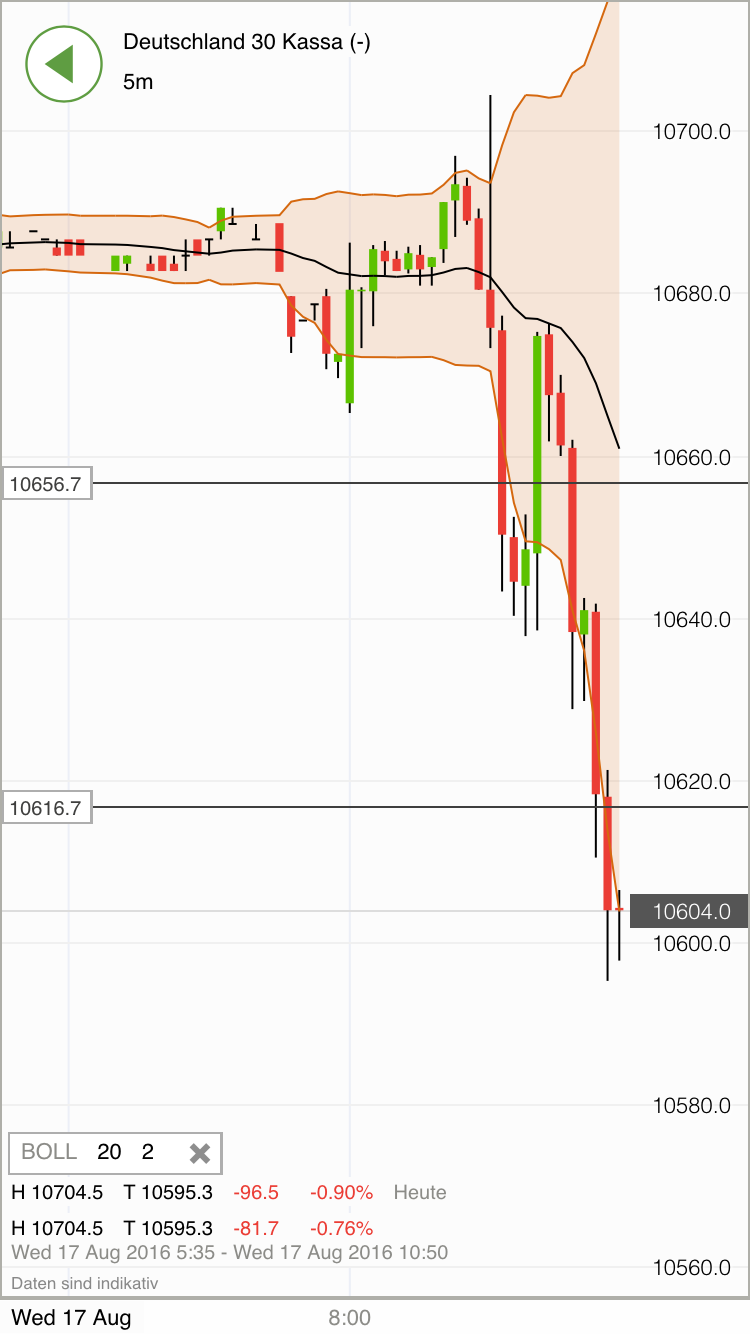Screen dimensions: 750x1334
Task: Remove the BOLL indicator with the X
Action: [x=200, y=1153]
